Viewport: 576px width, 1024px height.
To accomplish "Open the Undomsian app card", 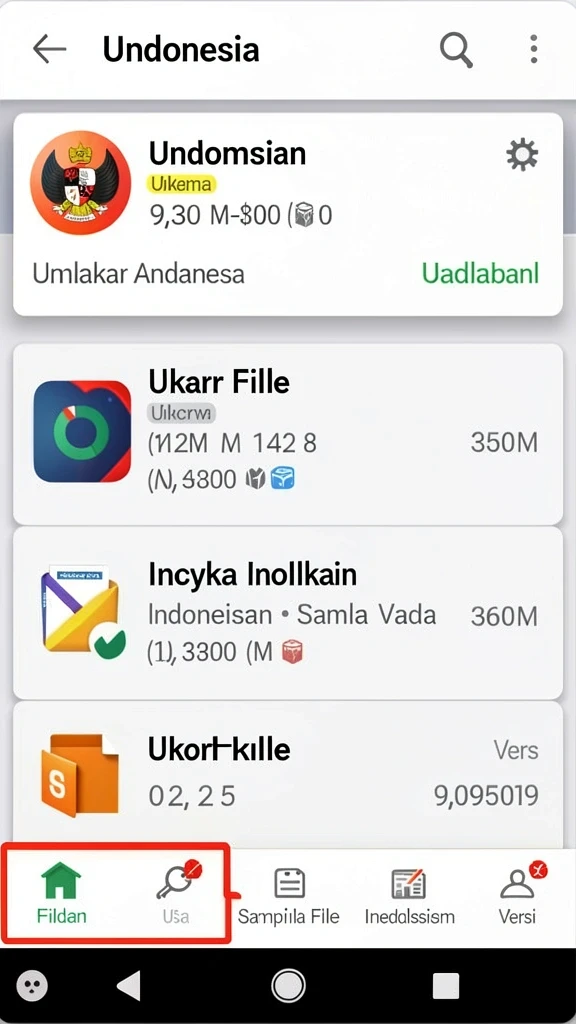I will click(288, 214).
